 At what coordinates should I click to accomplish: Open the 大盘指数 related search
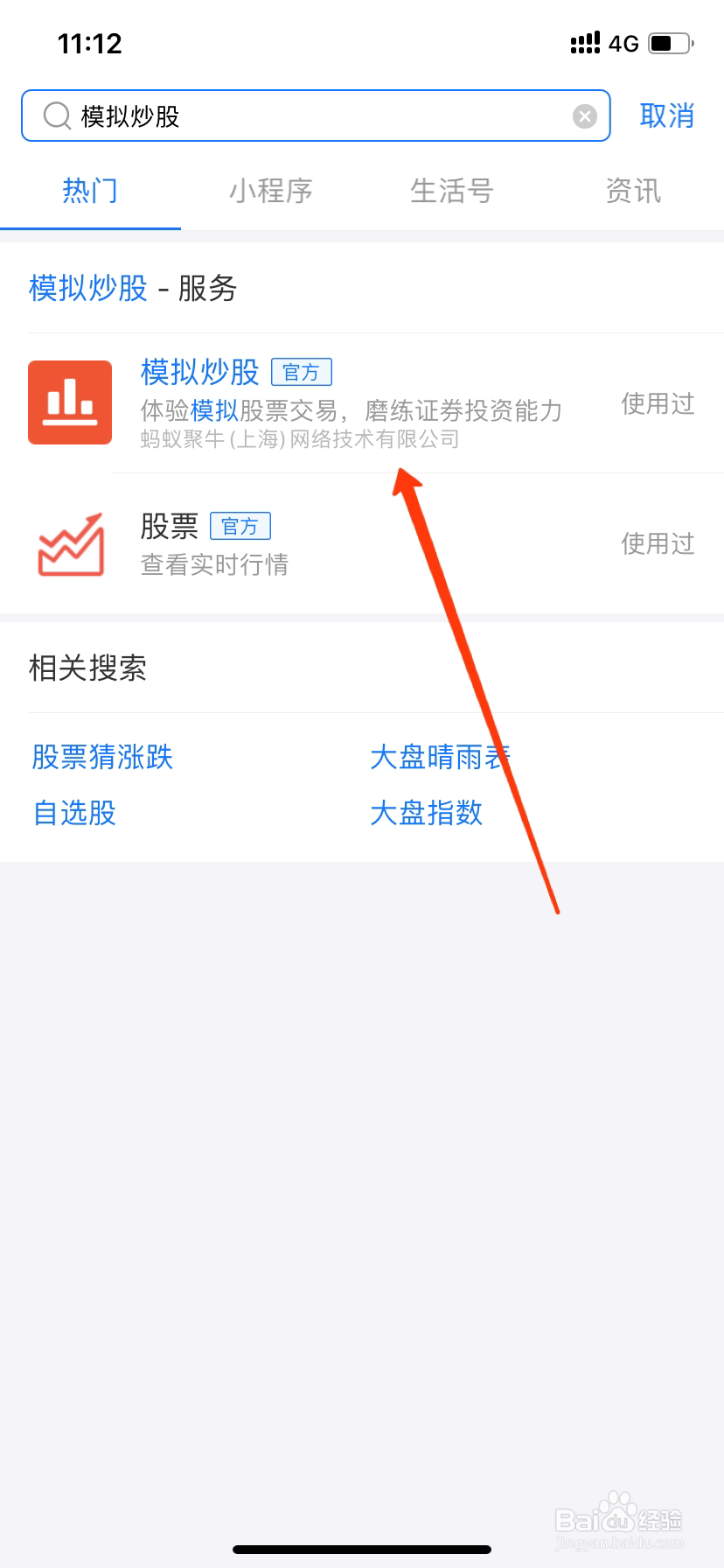tap(426, 814)
